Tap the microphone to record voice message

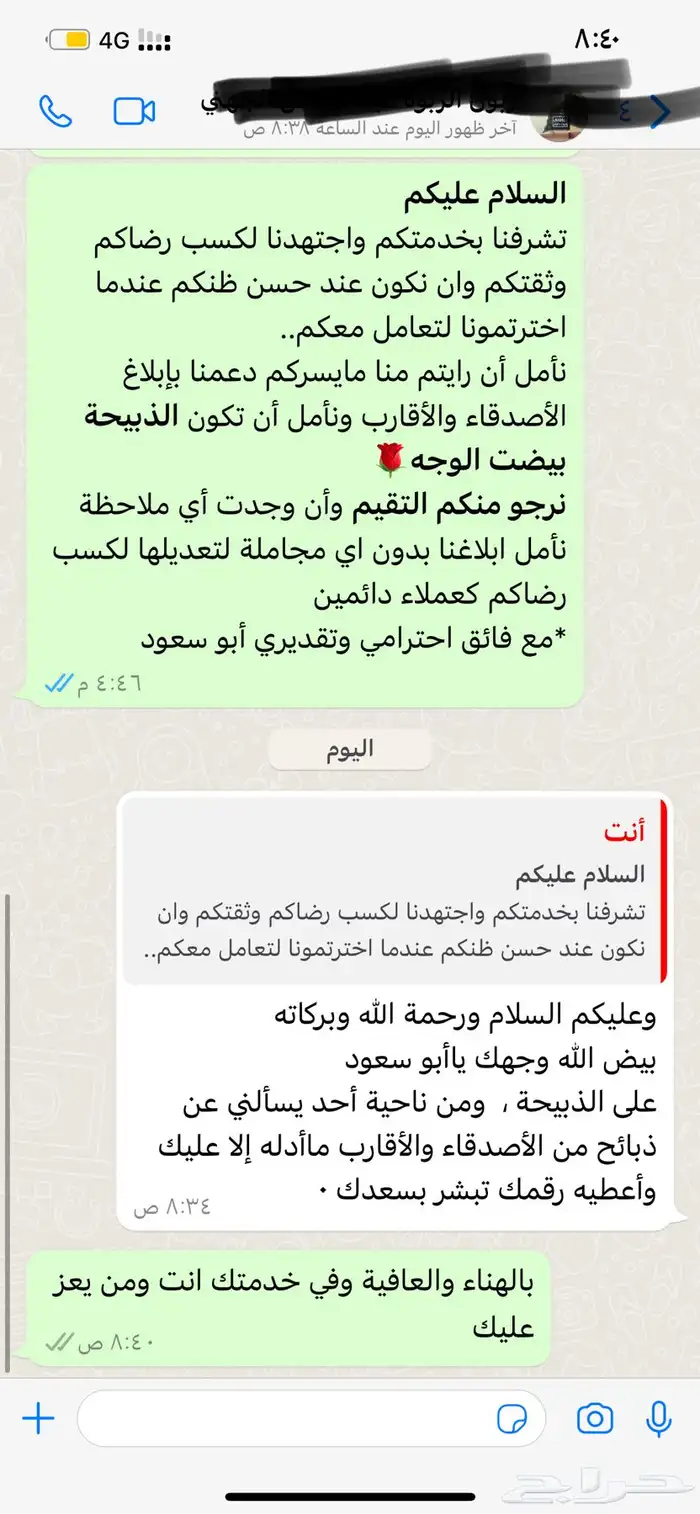pyautogui.click(x=658, y=1419)
